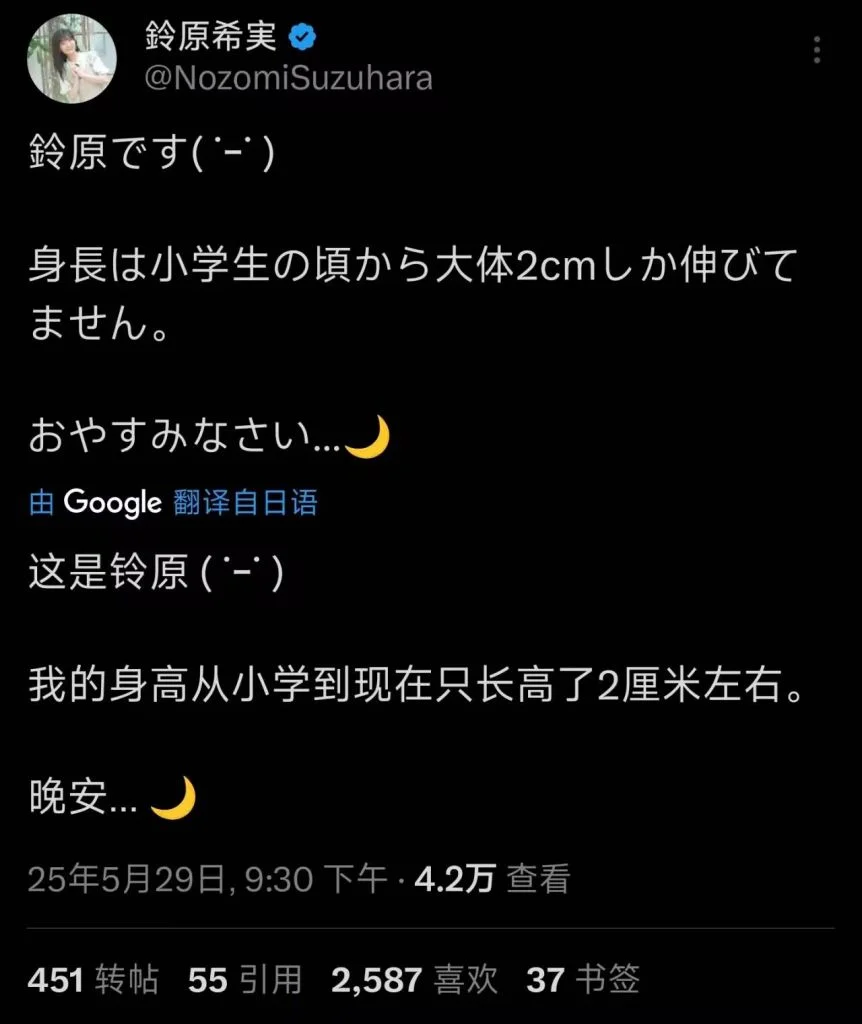View the 451 转帖 reposts list
This screenshot has width=862, height=1024.
(93, 979)
